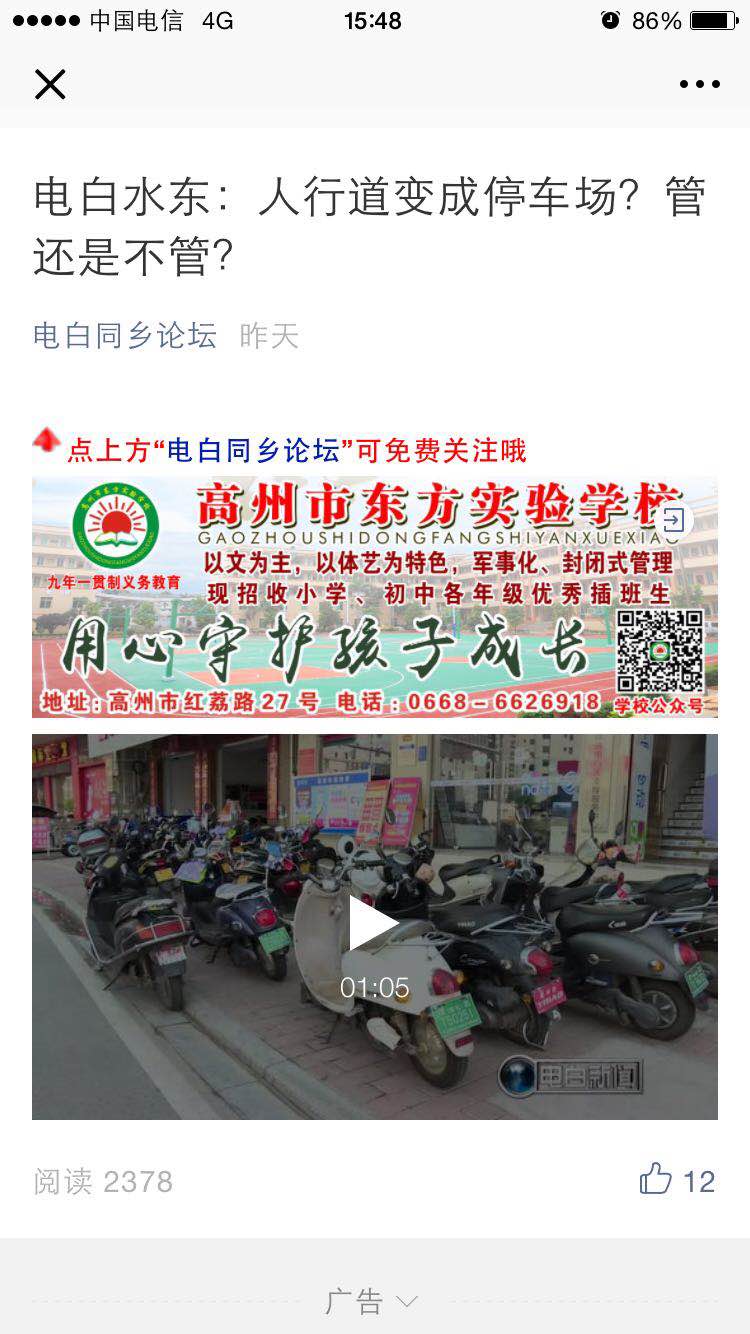Screen dimensions: 750x1334
Task: Open the 高州市东方实验学校 banner
Action: pyautogui.click(x=374, y=598)
